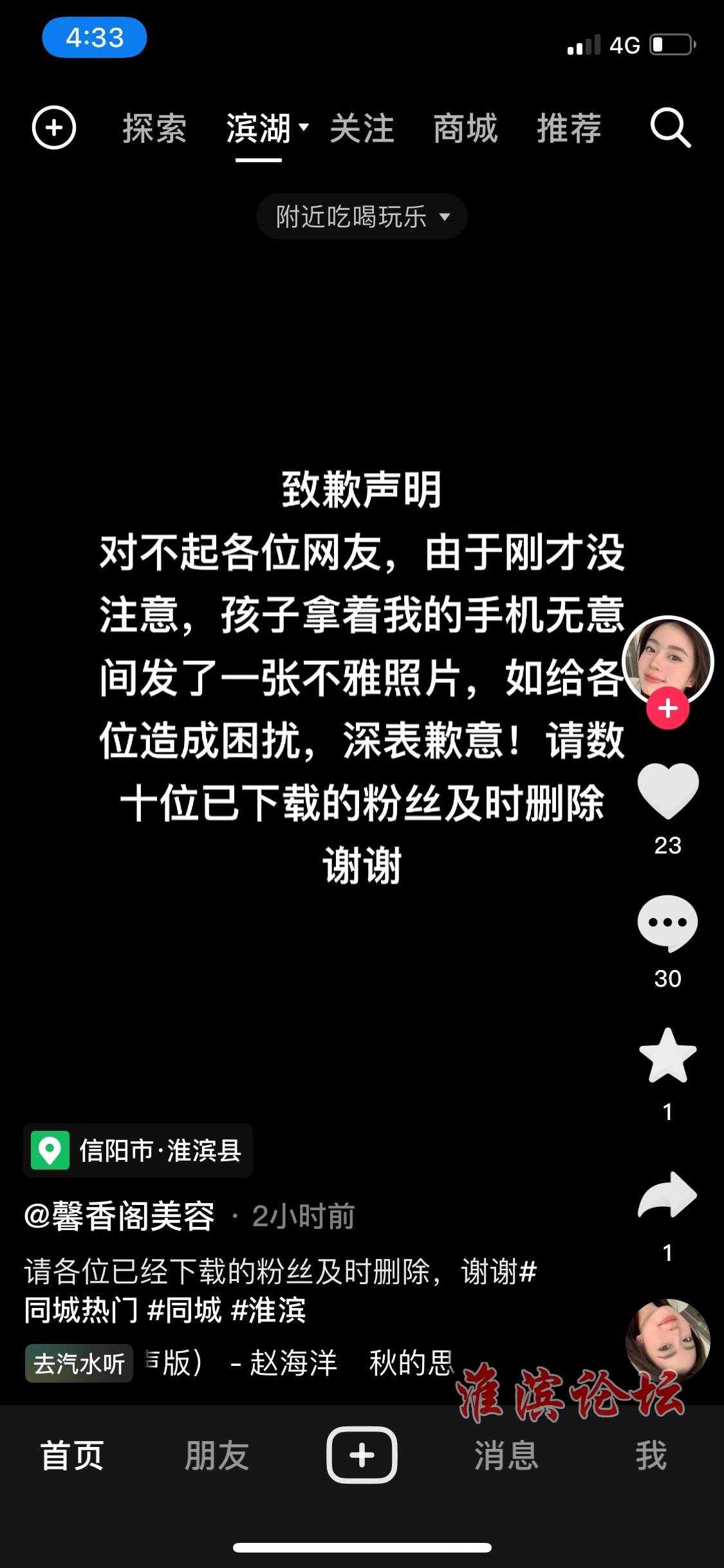Like this video with the heart
The image size is (724, 1568).
(x=668, y=791)
